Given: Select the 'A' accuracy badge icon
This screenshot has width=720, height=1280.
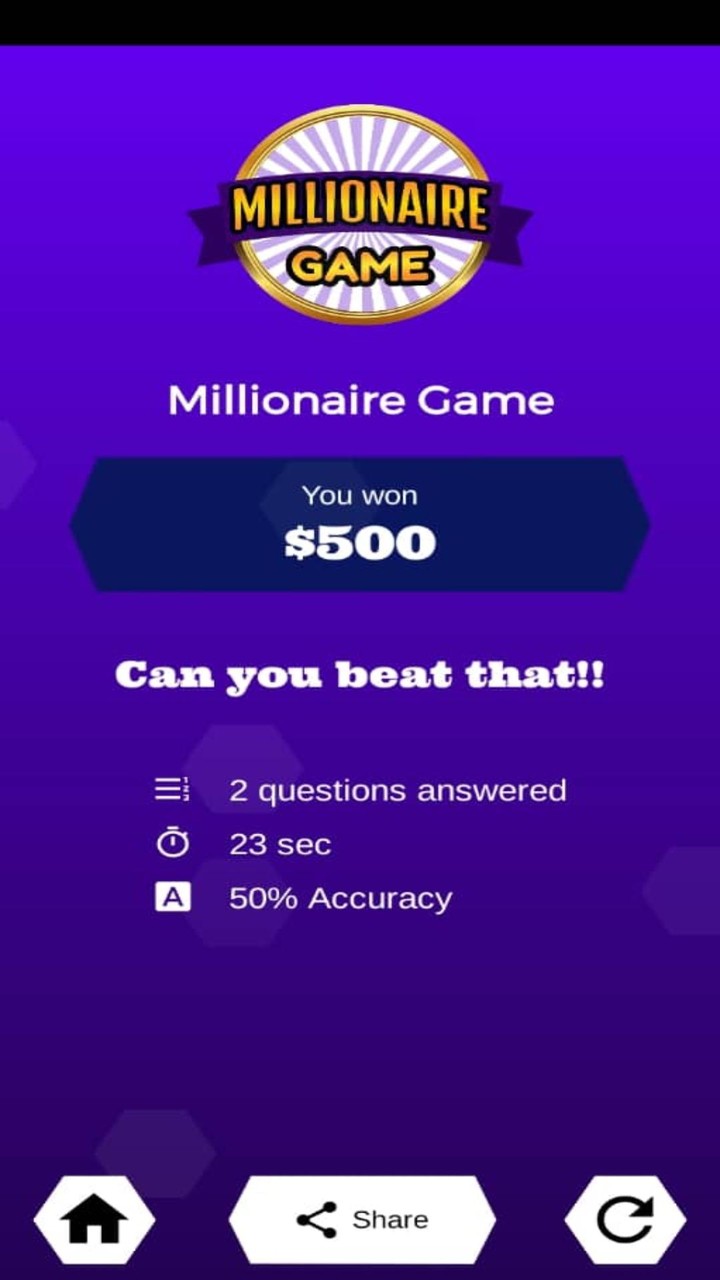Looking at the screenshot, I should pos(174,897).
